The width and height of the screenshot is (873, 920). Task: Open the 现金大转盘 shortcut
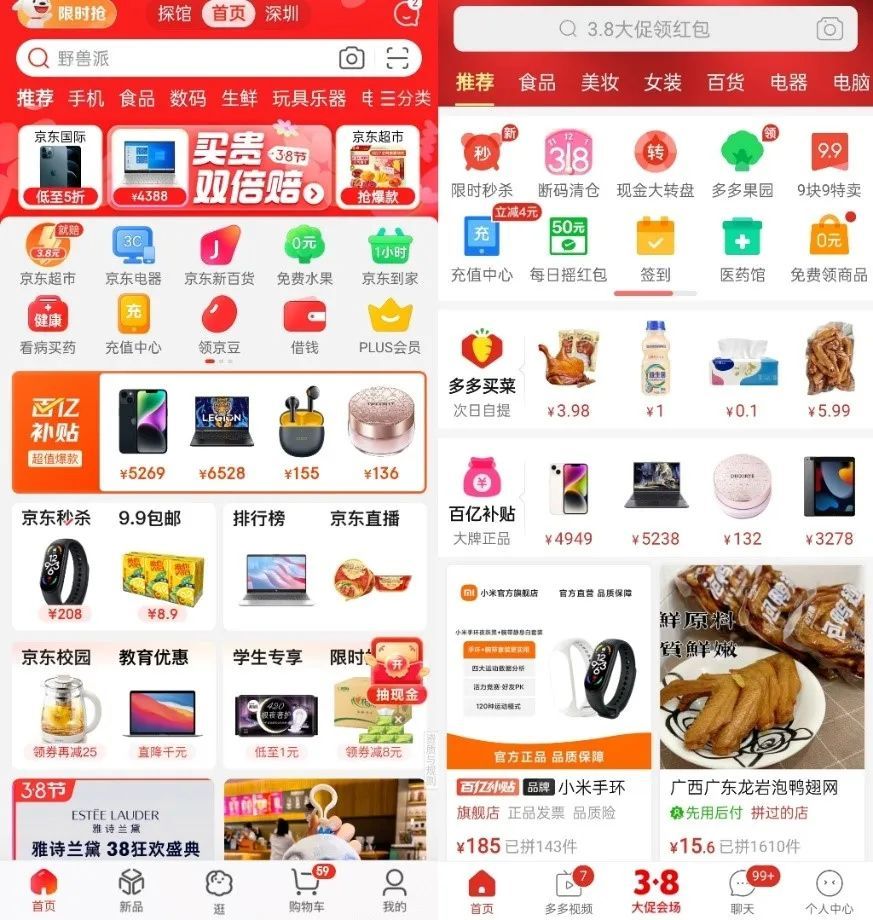point(655,163)
